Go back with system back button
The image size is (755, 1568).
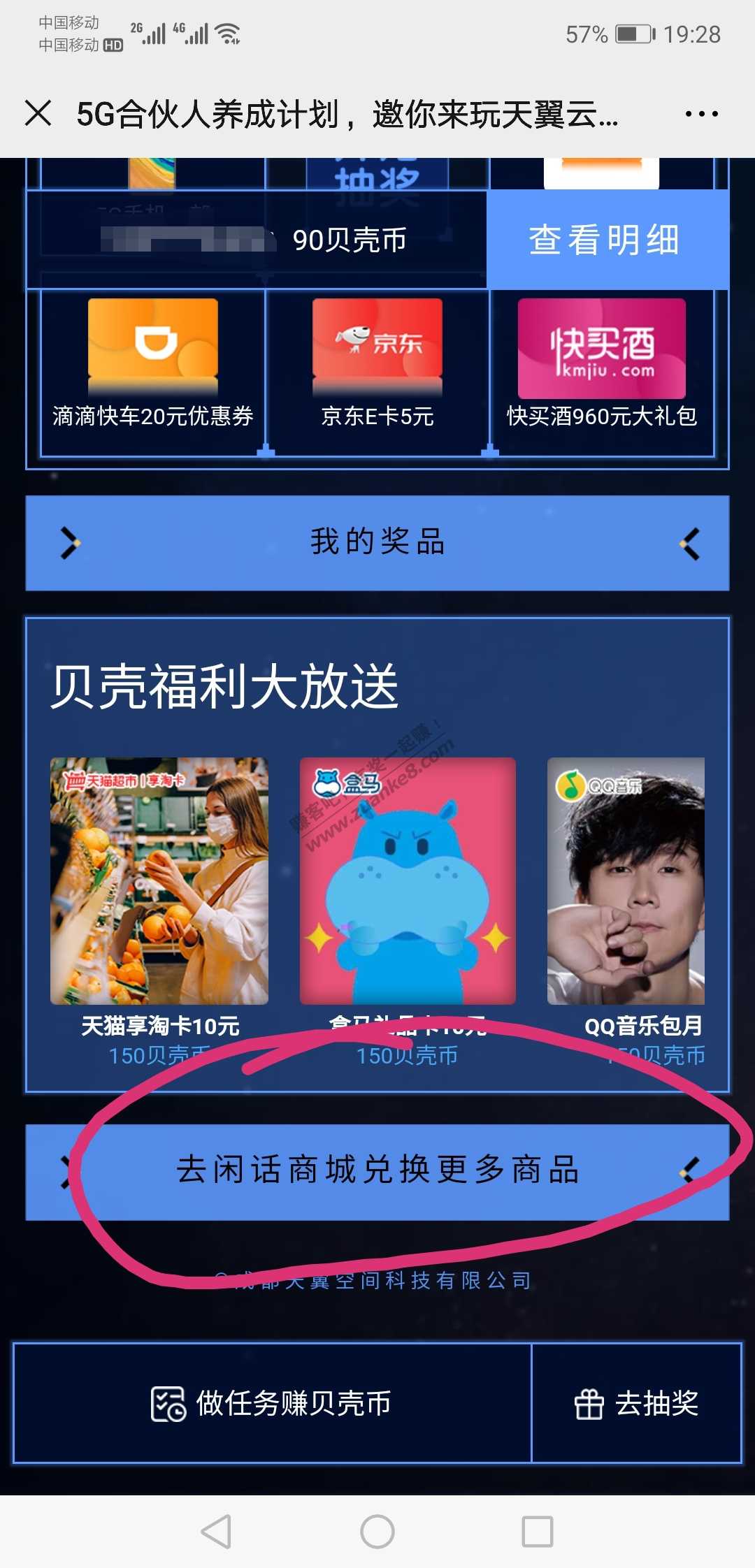click(217, 1532)
